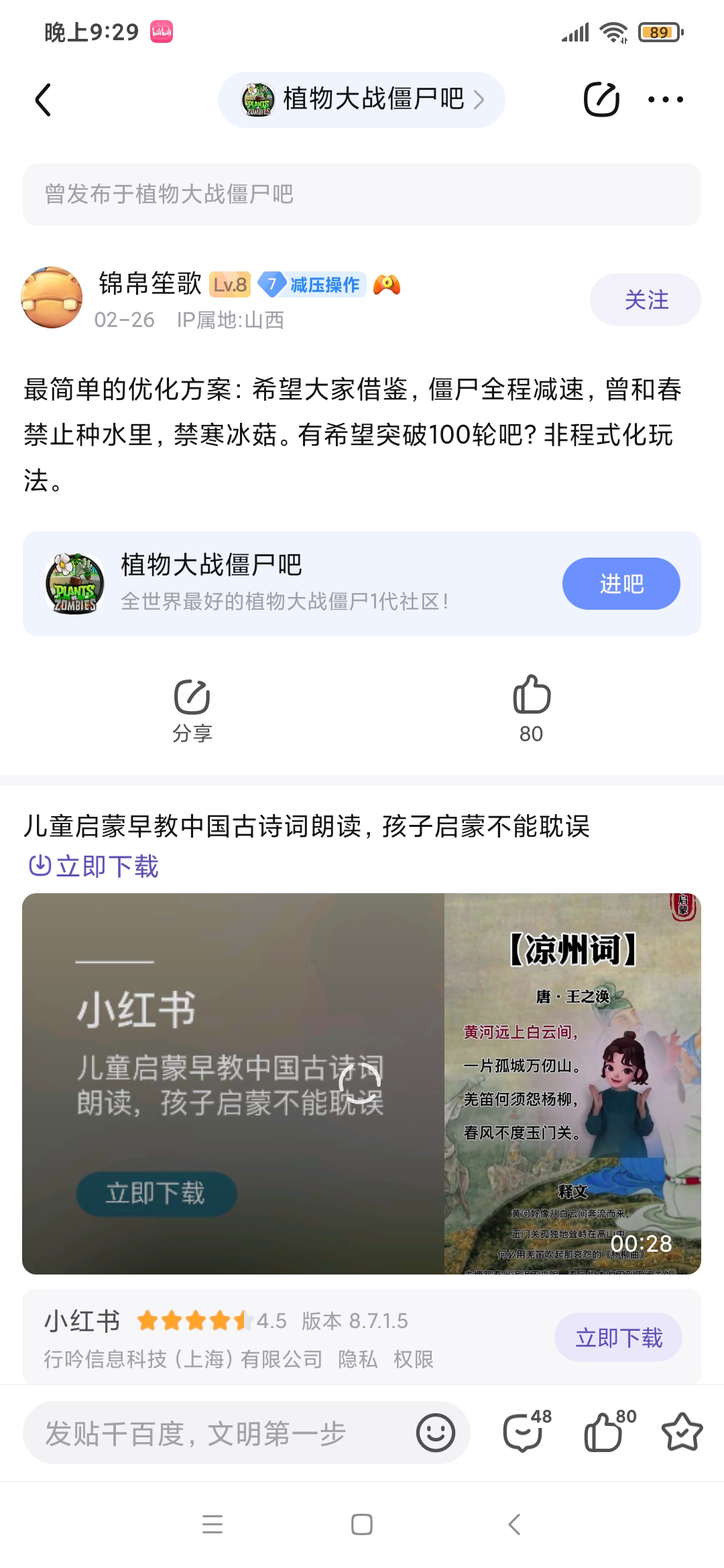Open the 隐私 link for 小红书

[357, 1359]
